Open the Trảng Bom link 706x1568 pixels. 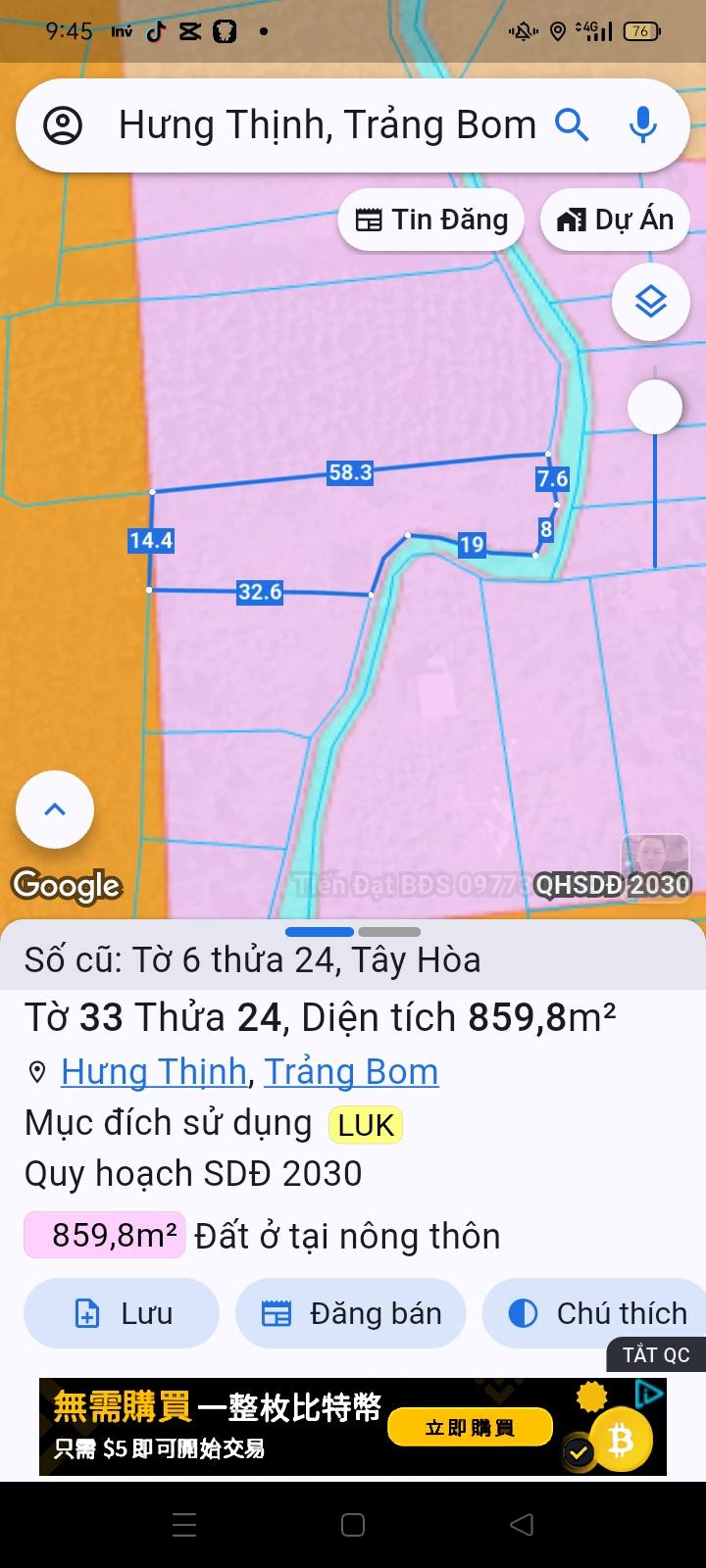pyautogui.click(x=351, y=1071)
